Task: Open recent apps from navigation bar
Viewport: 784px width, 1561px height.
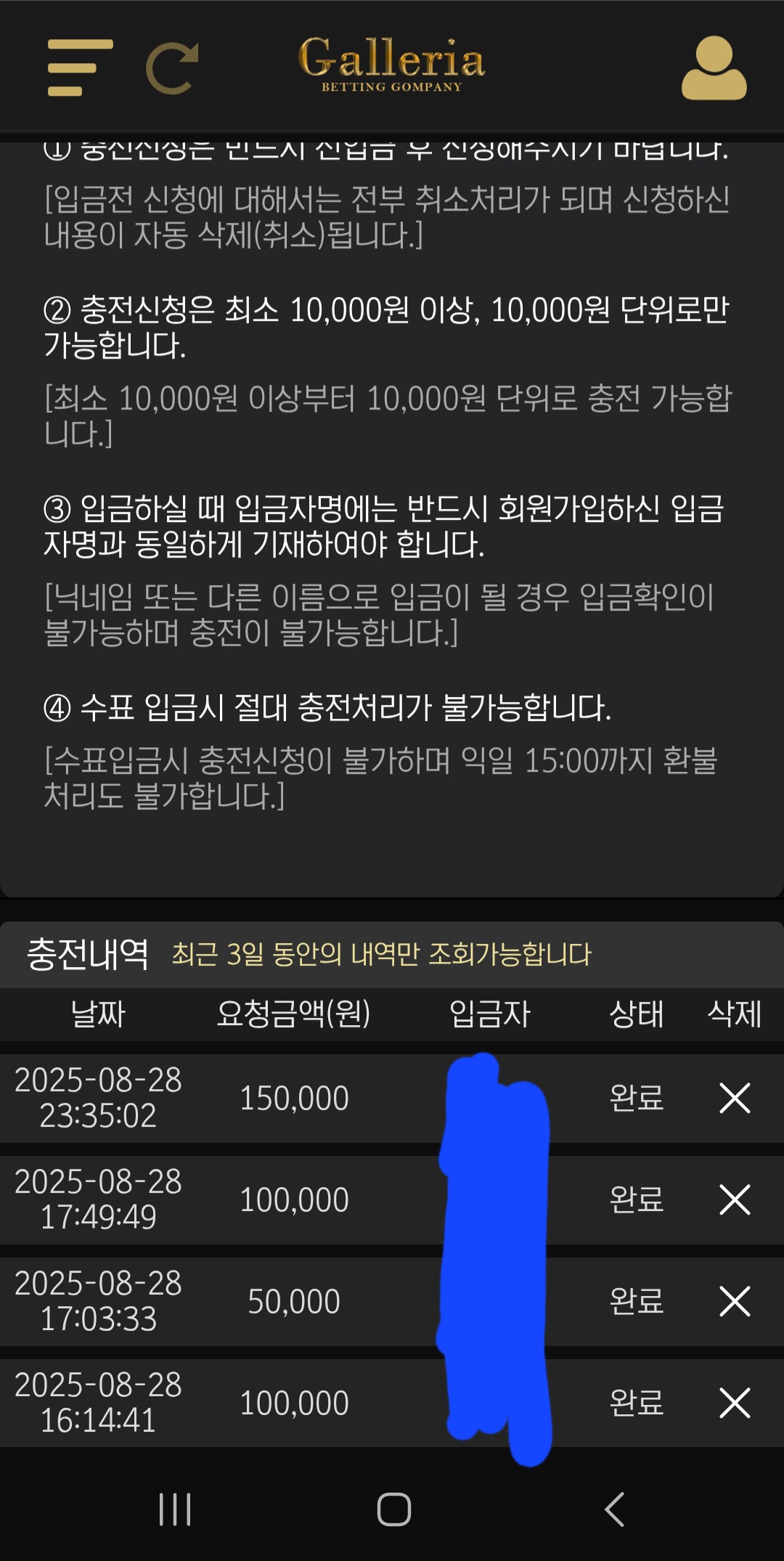Action: tap(175, 1509)
